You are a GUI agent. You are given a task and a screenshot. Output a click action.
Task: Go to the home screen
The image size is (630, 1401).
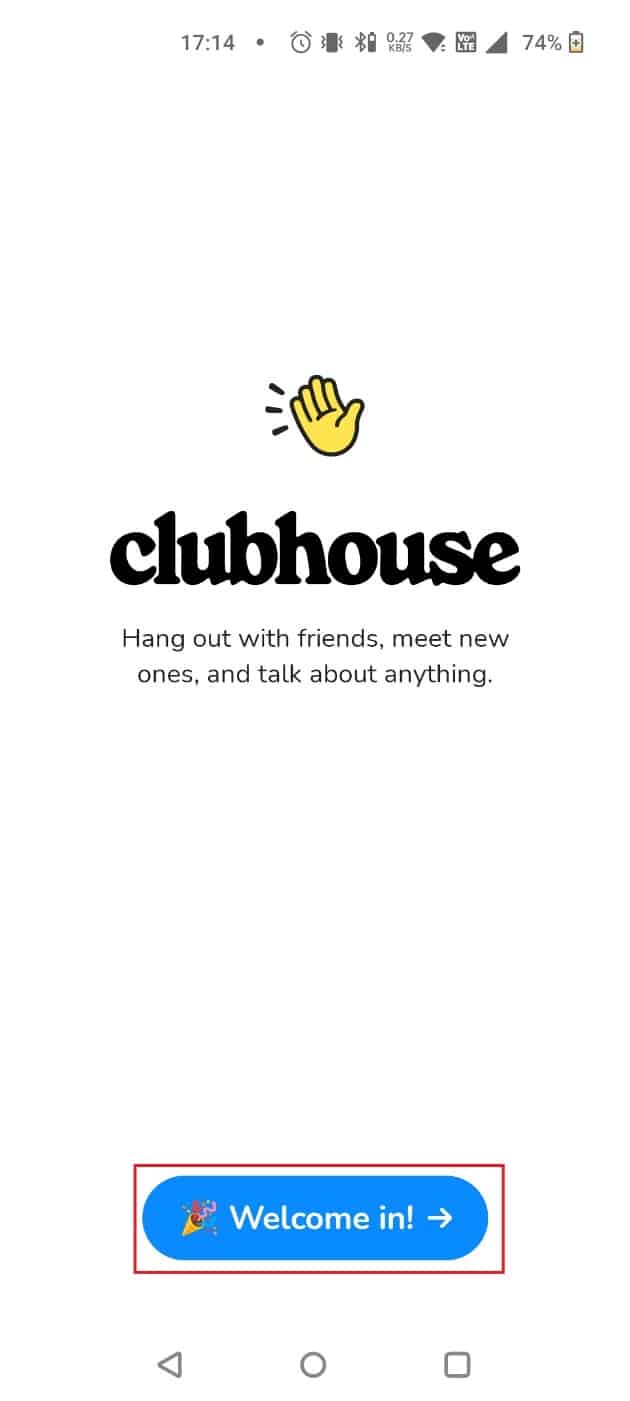click(313, 1364)
